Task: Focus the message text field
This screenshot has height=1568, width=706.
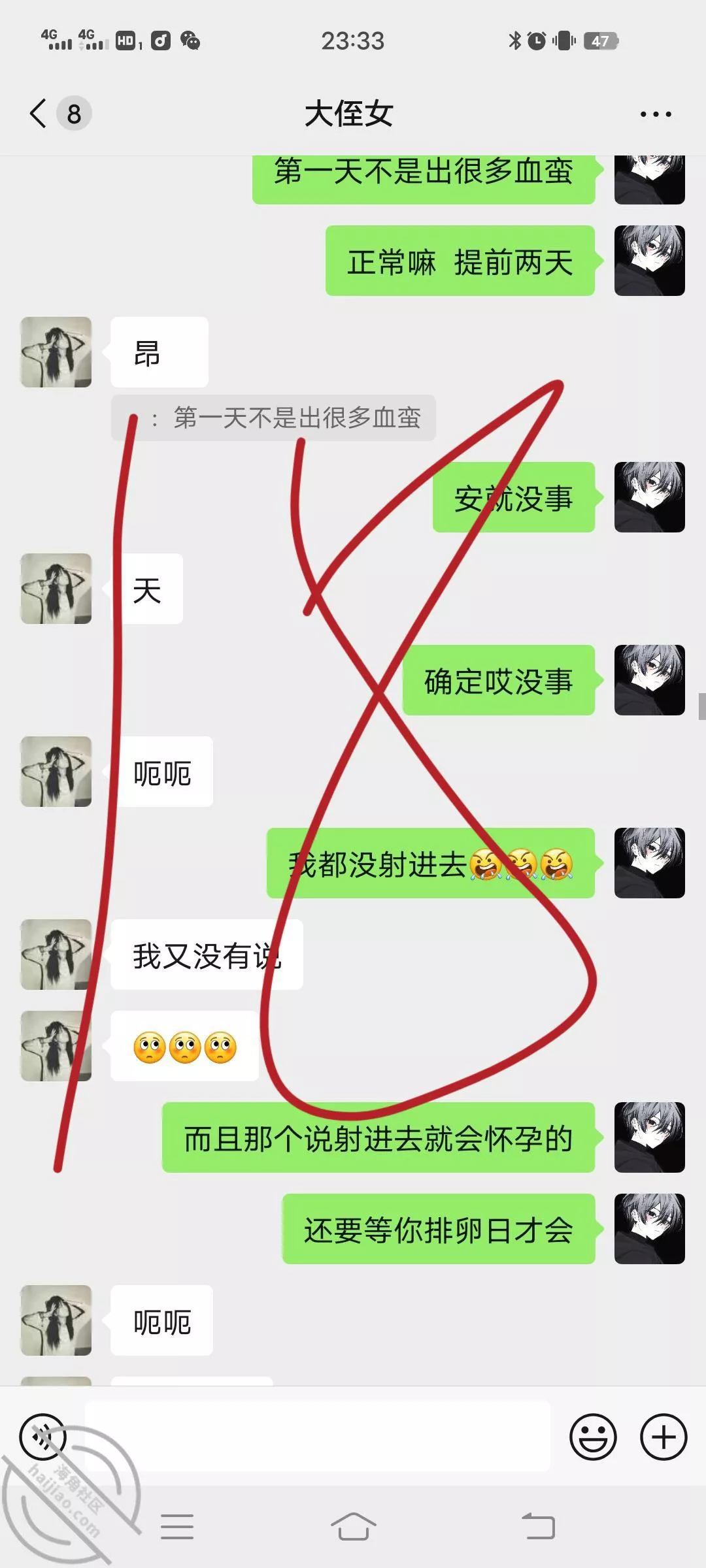Action: (317, 1437)
